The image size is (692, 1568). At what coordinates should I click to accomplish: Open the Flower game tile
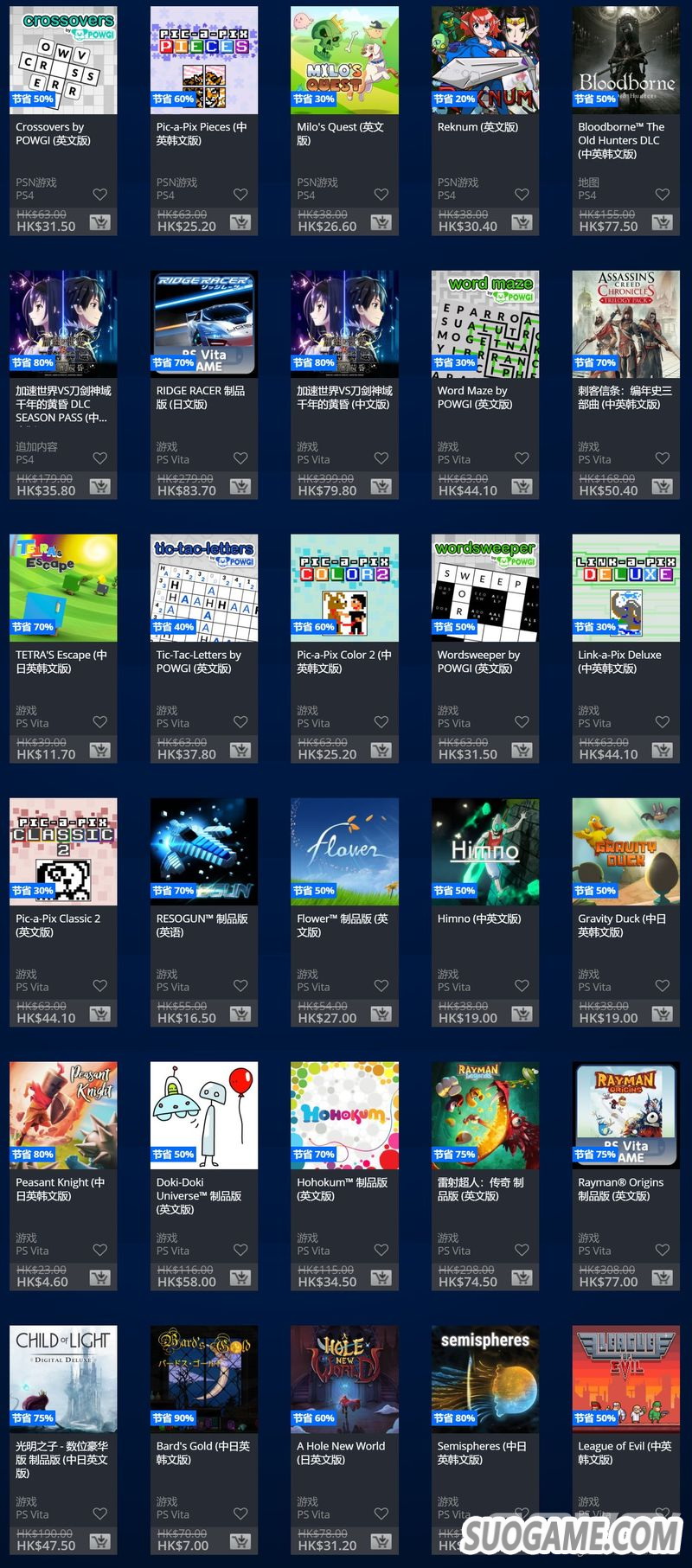pos(344,852)
